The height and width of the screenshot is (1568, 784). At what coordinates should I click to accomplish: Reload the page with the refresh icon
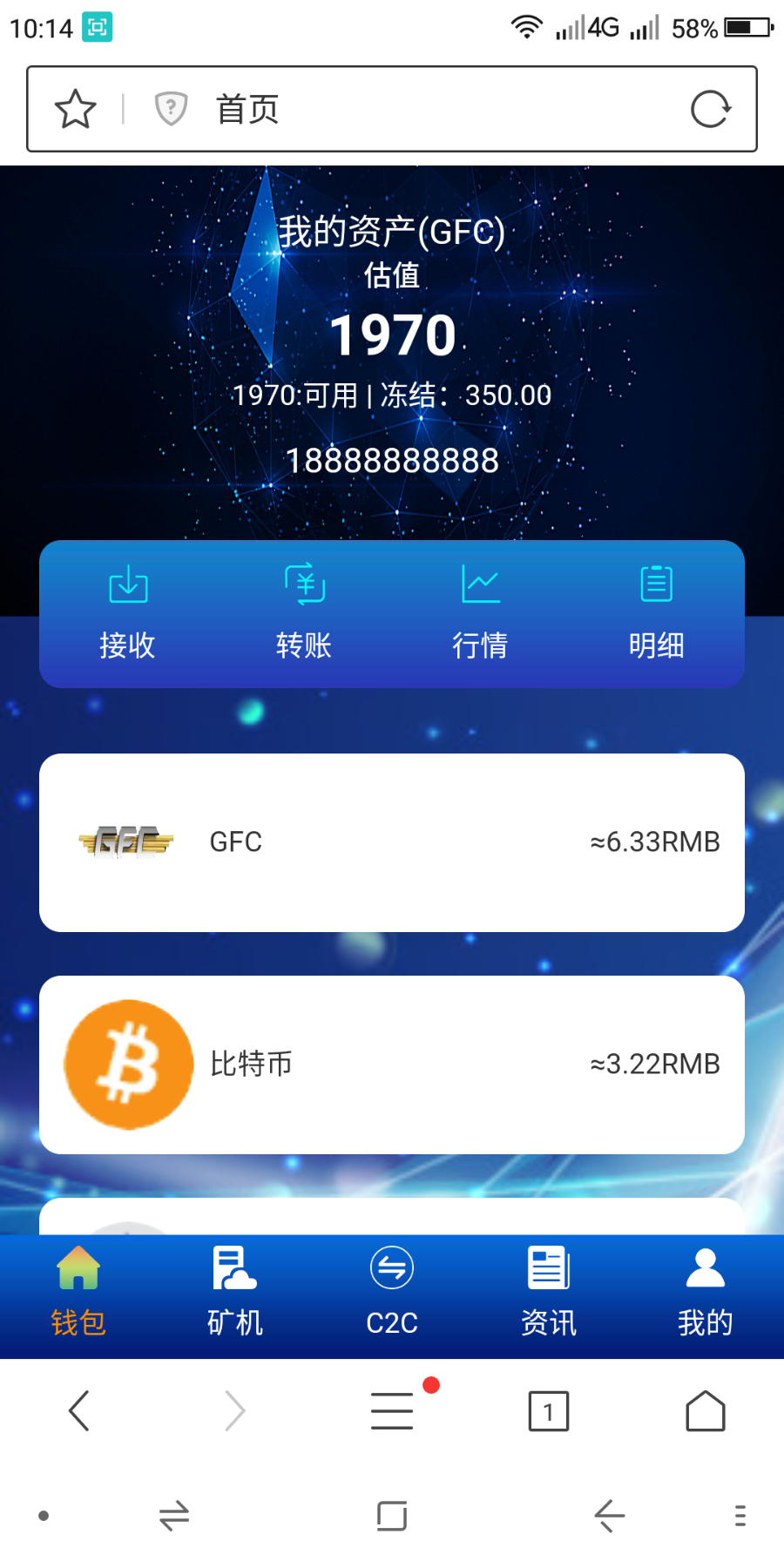coord(710,109)
